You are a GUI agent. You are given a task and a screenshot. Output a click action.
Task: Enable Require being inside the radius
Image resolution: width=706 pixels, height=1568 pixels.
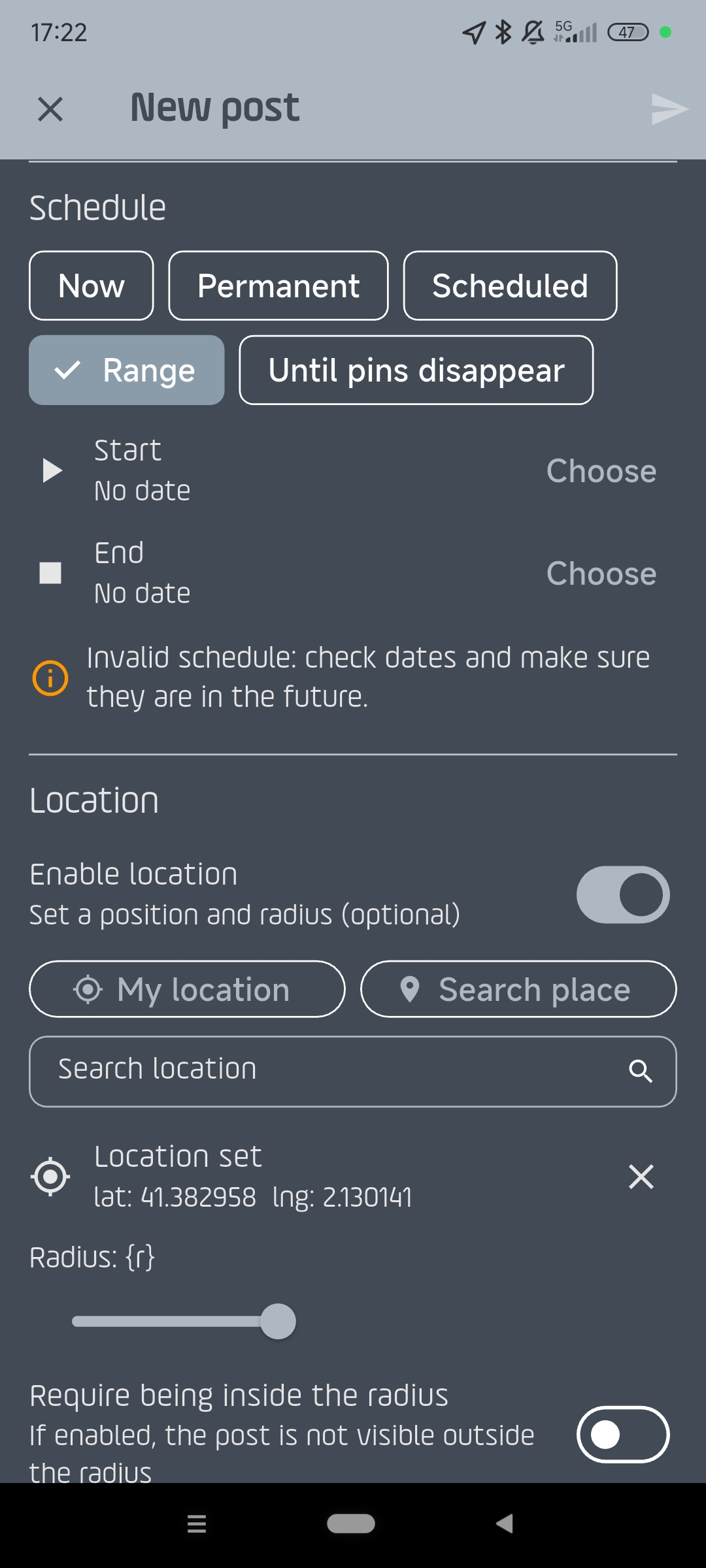[x=622, y=1435]
